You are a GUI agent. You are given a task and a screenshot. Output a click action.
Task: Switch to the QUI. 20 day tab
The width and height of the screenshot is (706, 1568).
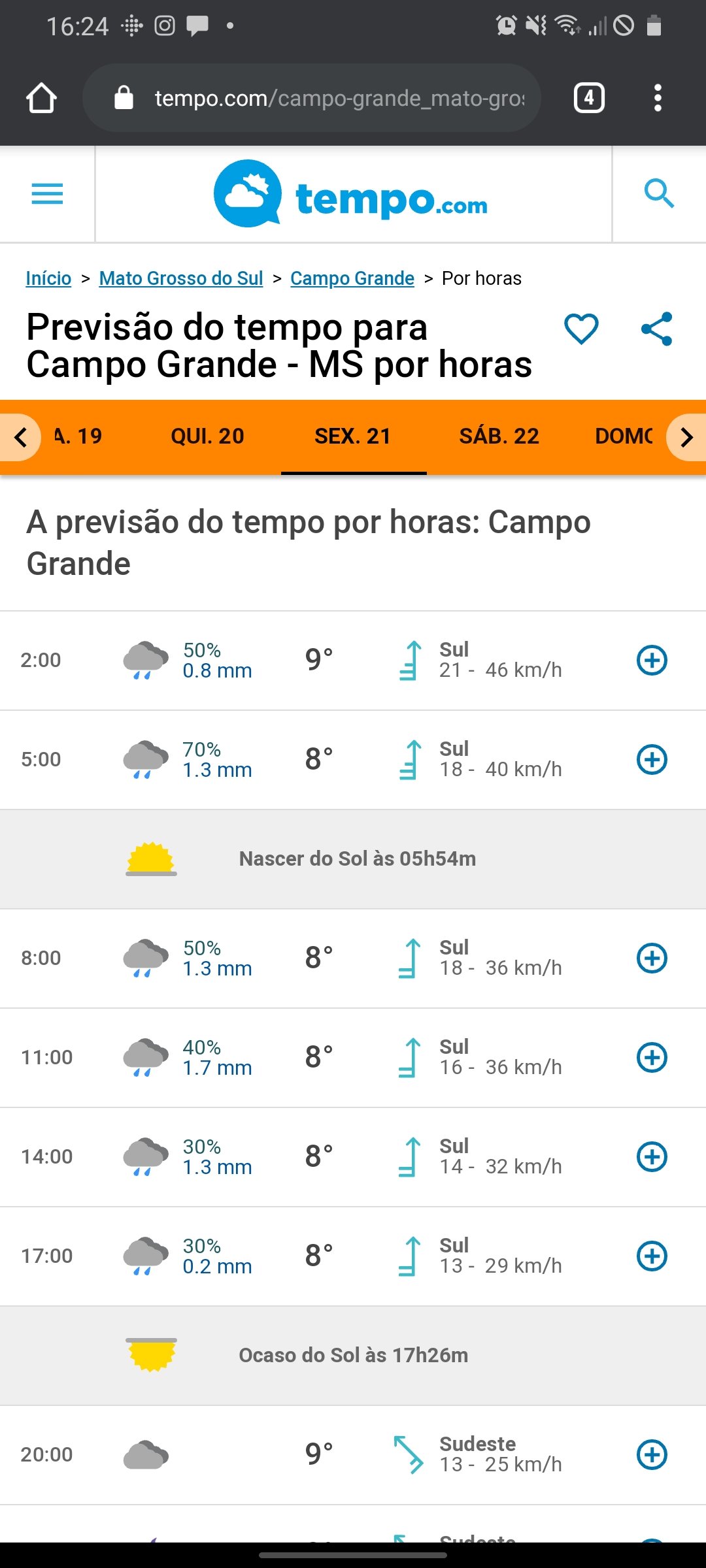(207, 436)
